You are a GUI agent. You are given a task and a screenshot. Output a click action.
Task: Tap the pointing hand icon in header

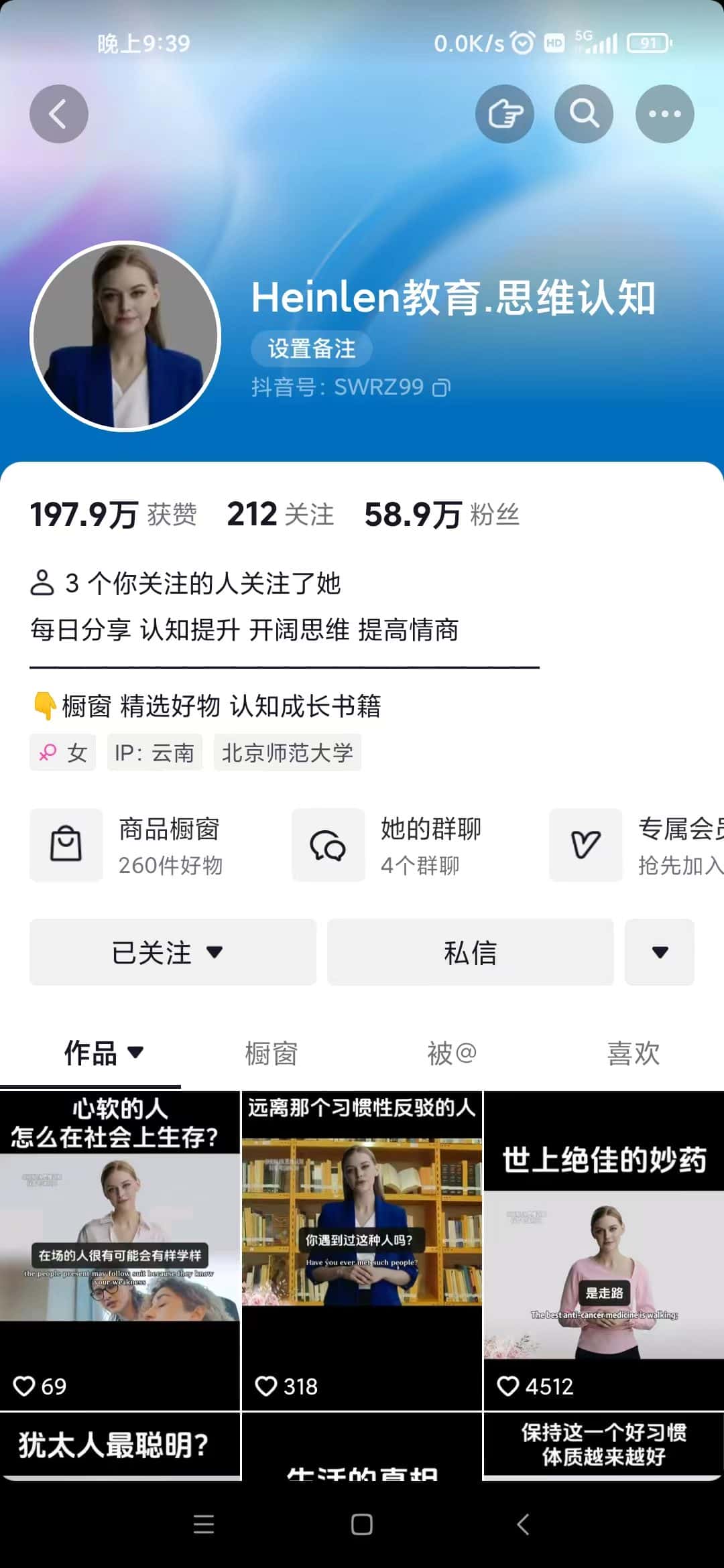[x=504, y=114]
